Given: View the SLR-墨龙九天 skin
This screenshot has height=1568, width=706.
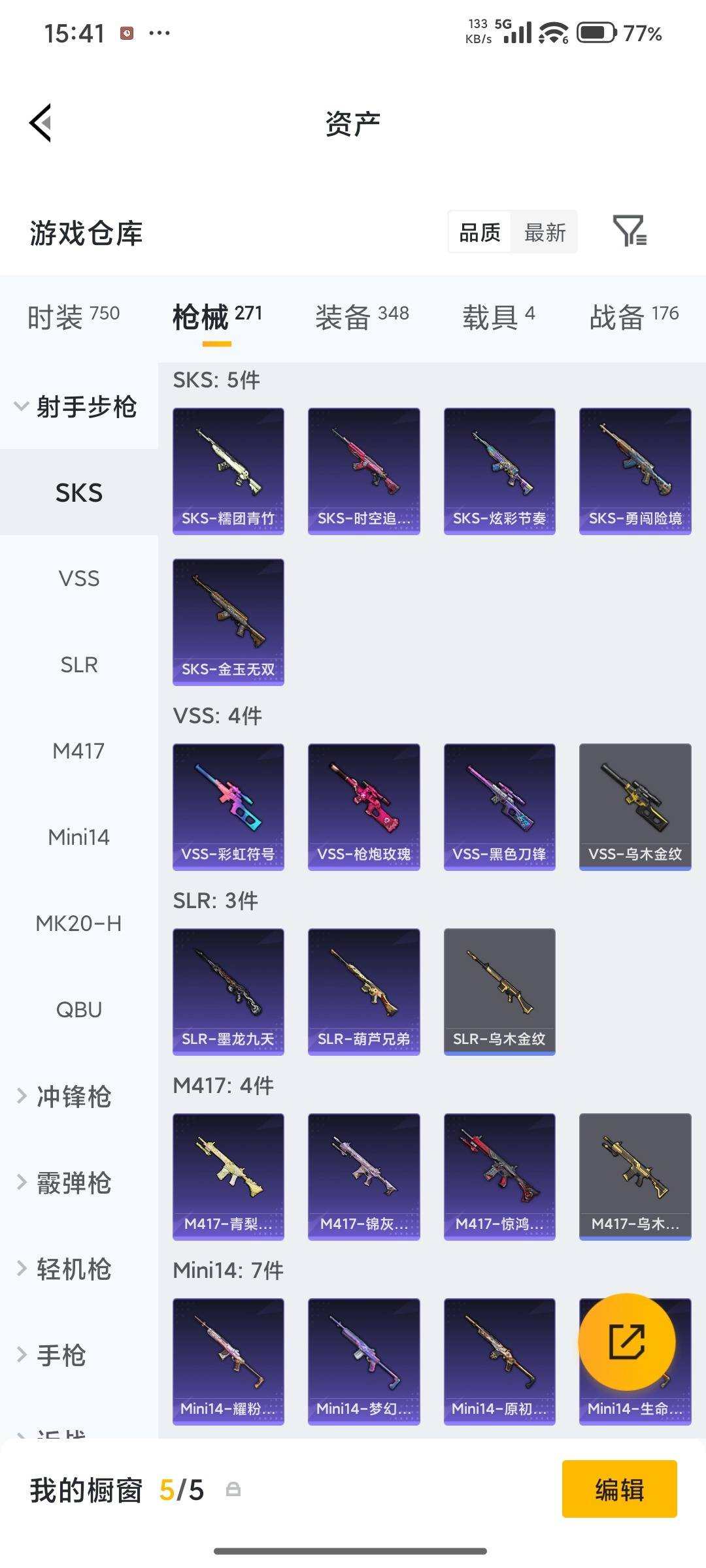Looking at the screenshot, I should 228,992.
